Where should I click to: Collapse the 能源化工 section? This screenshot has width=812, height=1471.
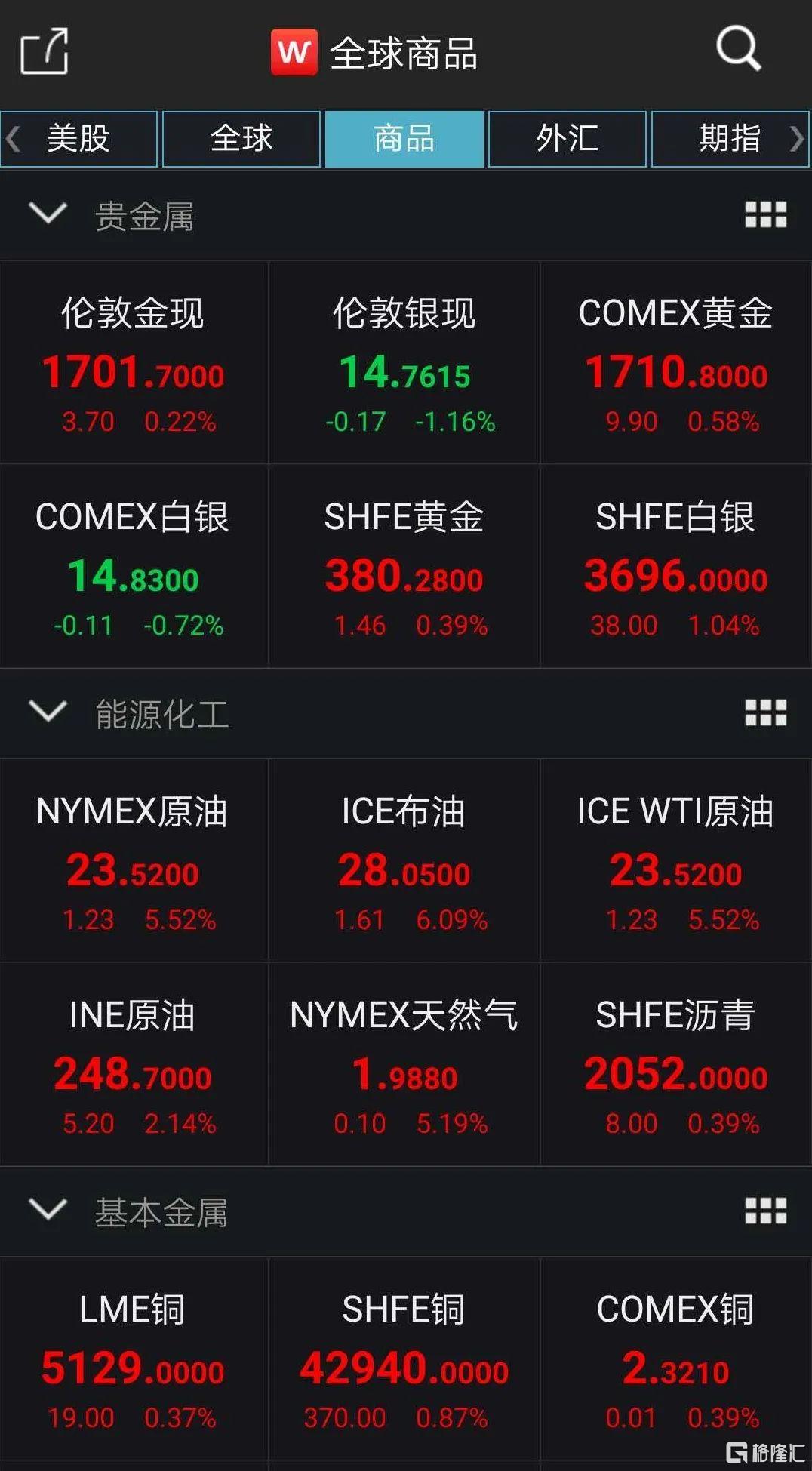(48, 712)
